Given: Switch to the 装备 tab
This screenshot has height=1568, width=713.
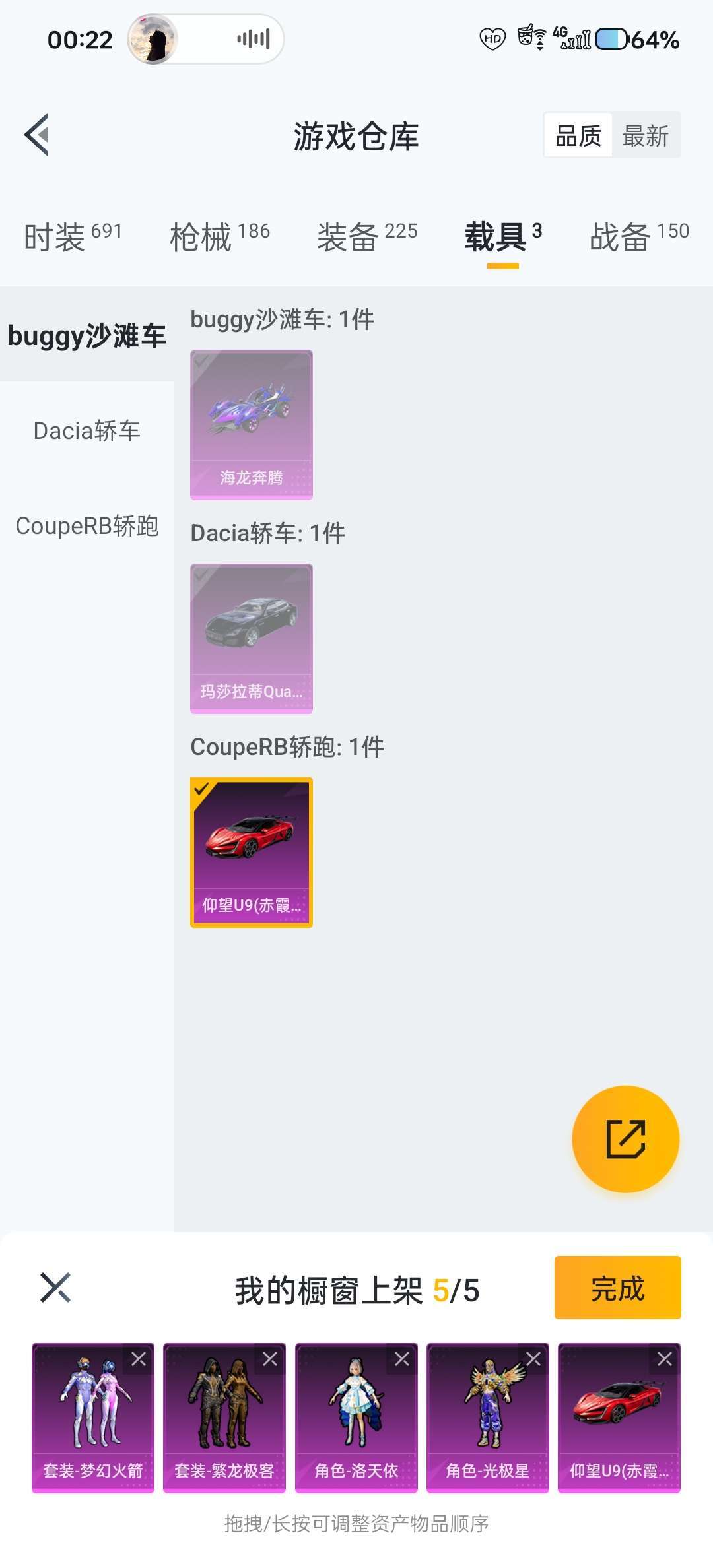Looking at the screenshot, I should click(366, 236).
